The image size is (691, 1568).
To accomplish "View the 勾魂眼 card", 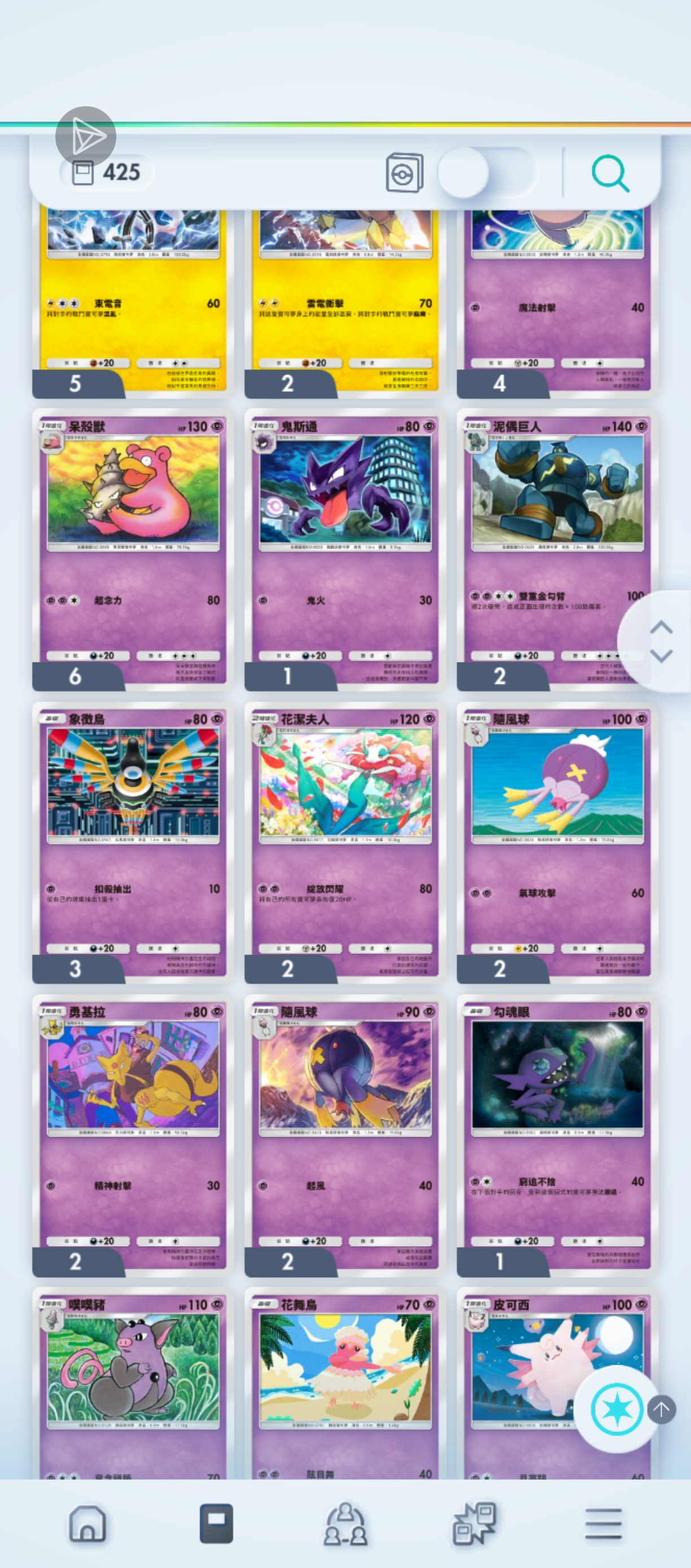I will click(x=557, y=1132).
